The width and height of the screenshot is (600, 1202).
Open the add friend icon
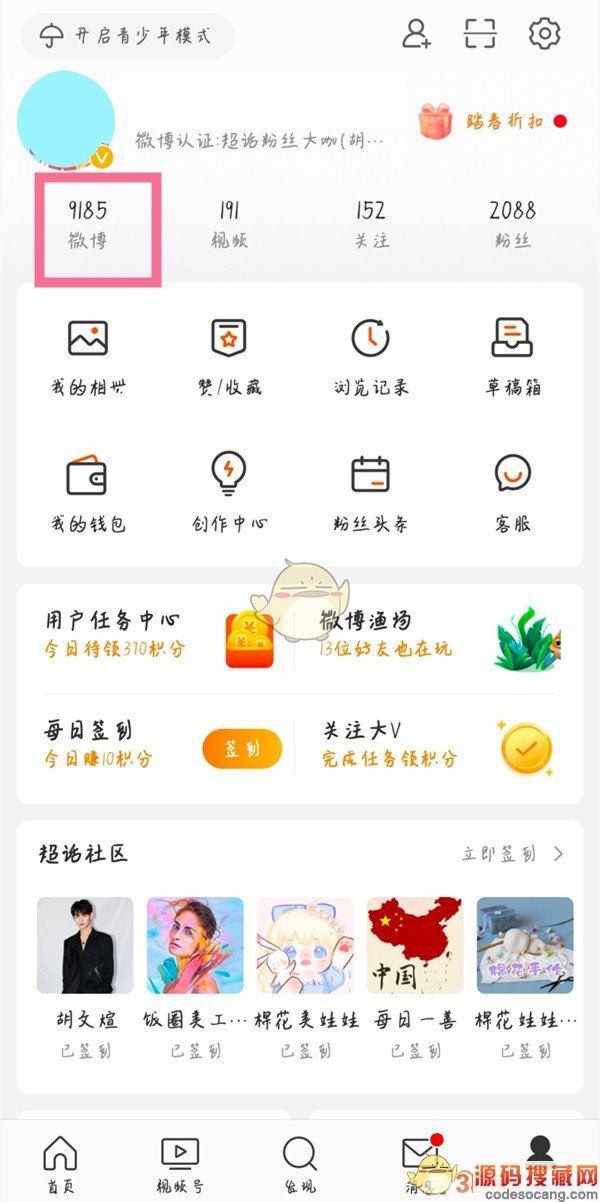coord(416,34)
